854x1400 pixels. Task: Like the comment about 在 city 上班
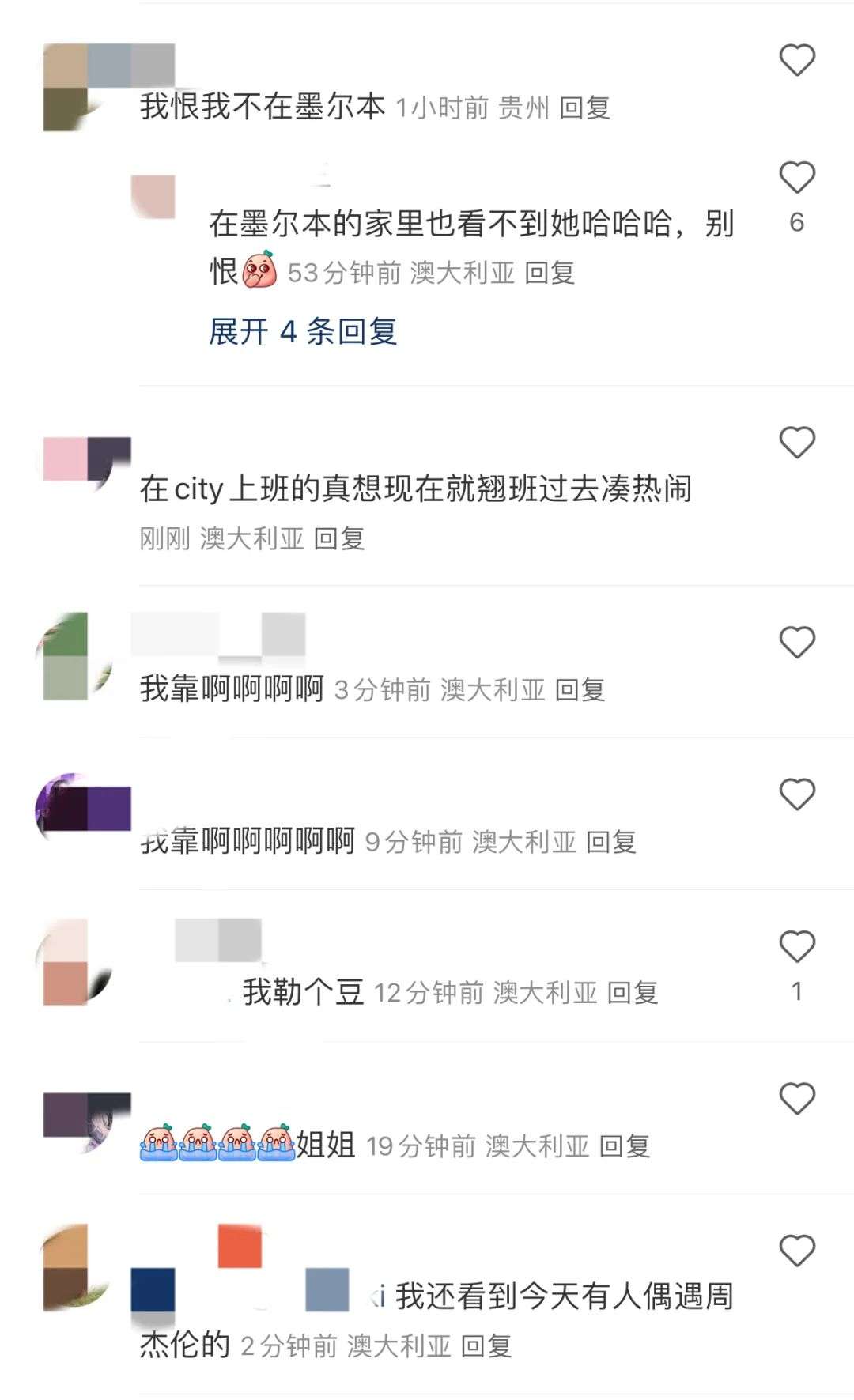(796, 443)
